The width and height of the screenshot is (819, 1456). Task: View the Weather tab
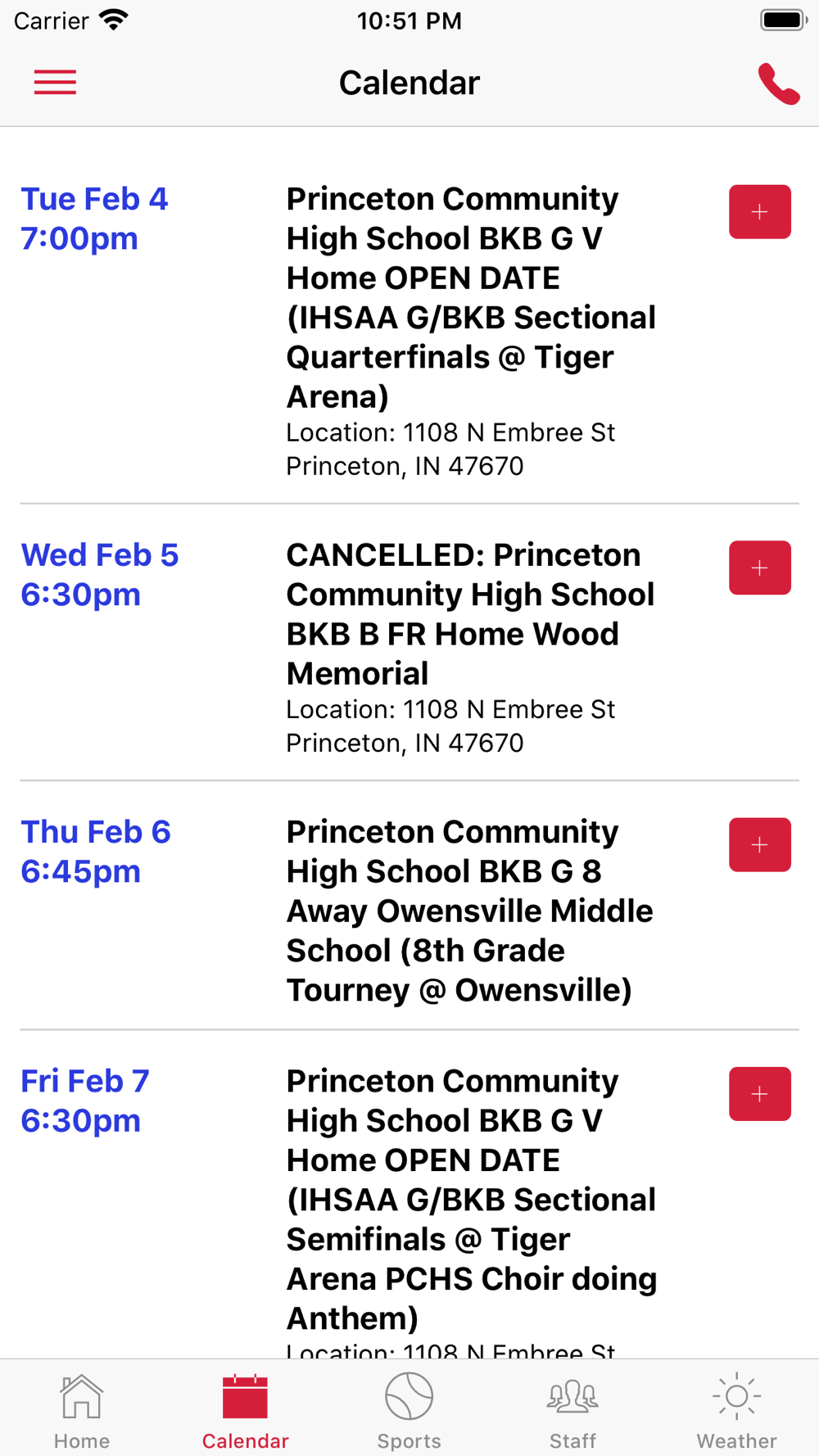coord(737,1411)
